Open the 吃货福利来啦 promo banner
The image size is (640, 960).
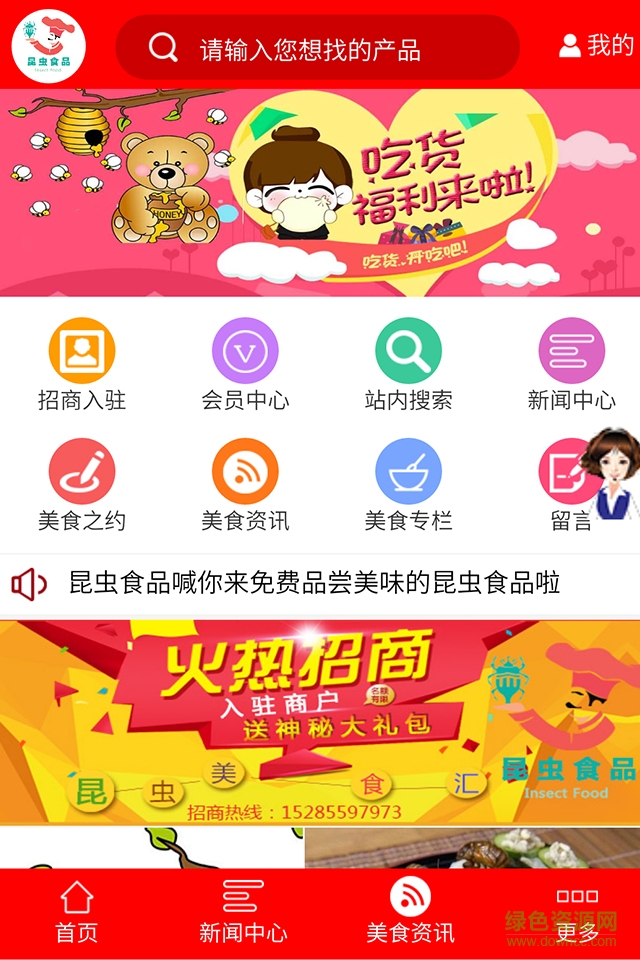[320, 192]
